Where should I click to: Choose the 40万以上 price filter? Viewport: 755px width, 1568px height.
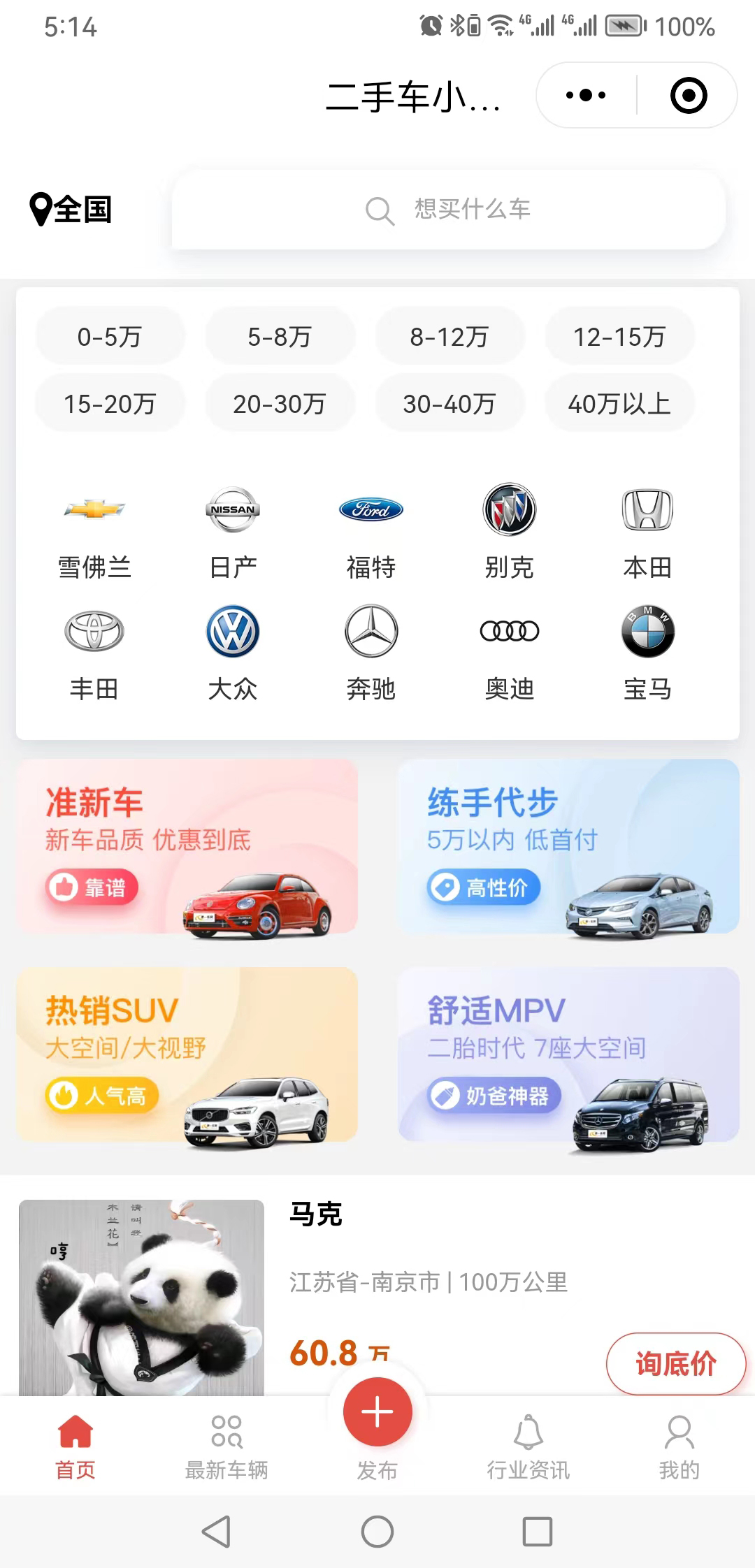point(619,404)
